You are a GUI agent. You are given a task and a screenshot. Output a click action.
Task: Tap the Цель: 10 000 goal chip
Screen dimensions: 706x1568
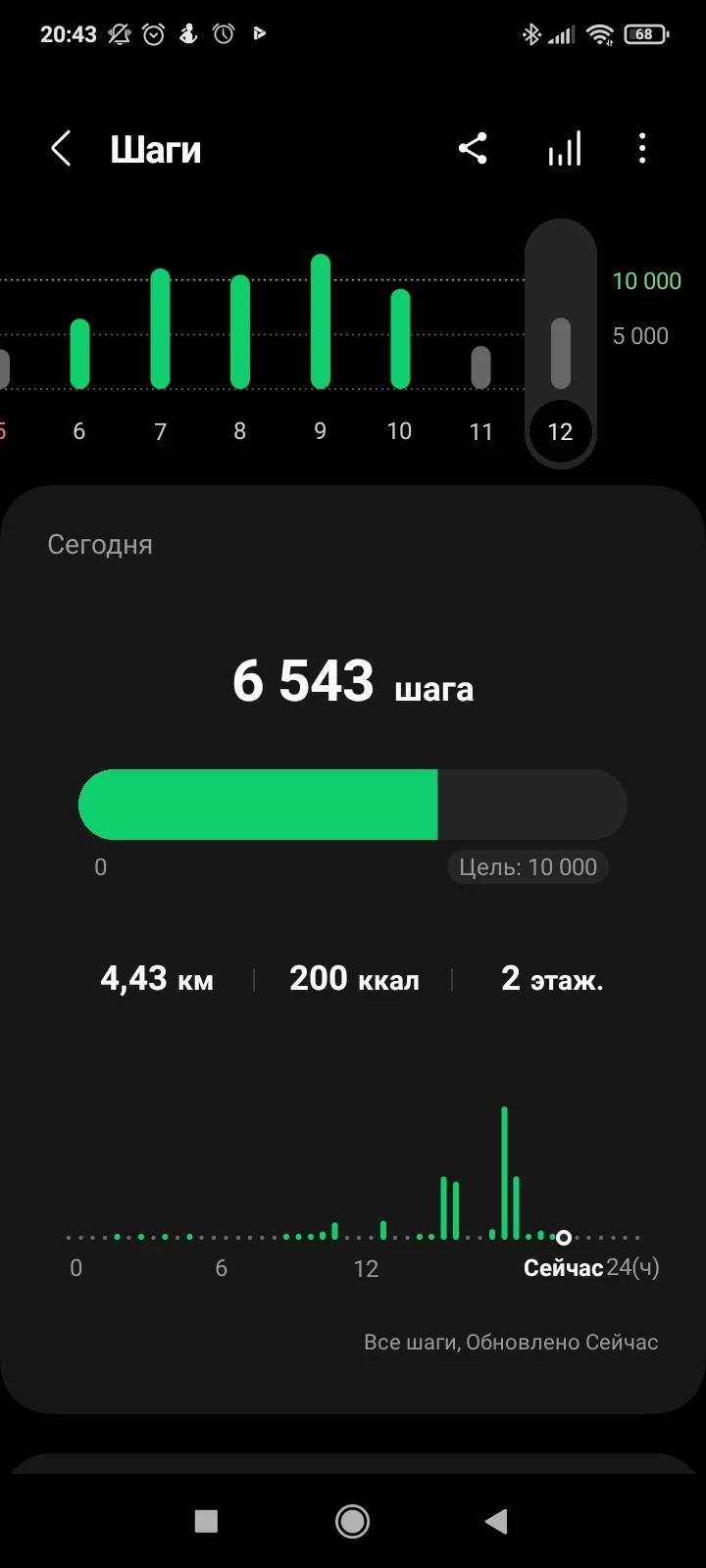[528, 867]
